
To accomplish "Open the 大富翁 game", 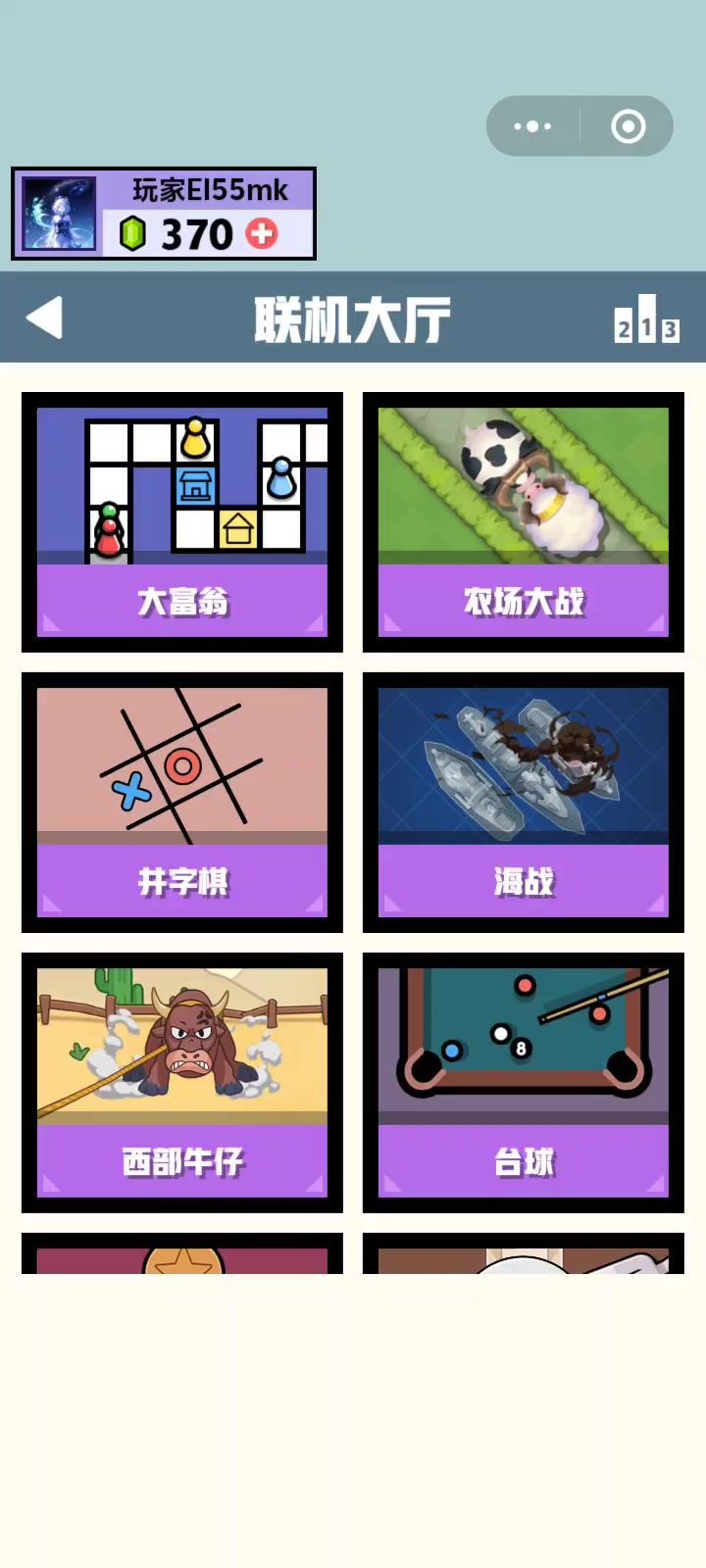I will pos(182,522).
